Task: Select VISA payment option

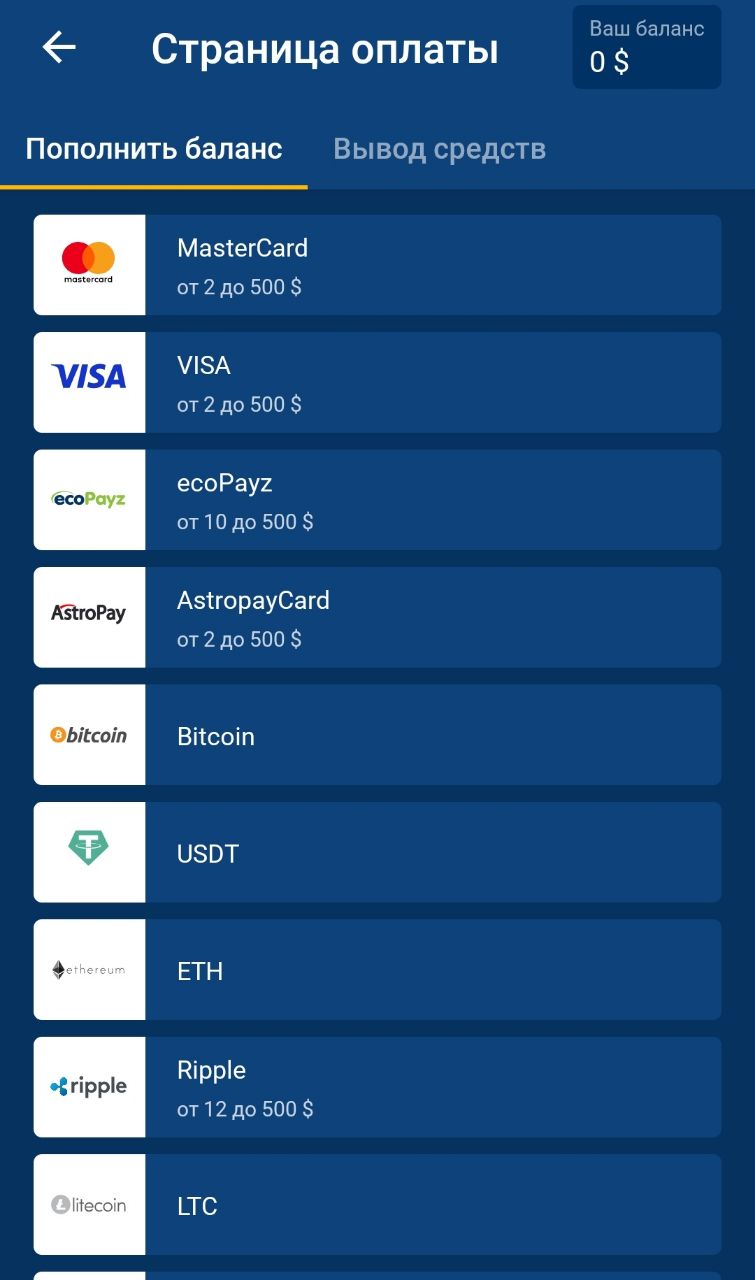Action: pyautogui.click(x=377, y=382)
